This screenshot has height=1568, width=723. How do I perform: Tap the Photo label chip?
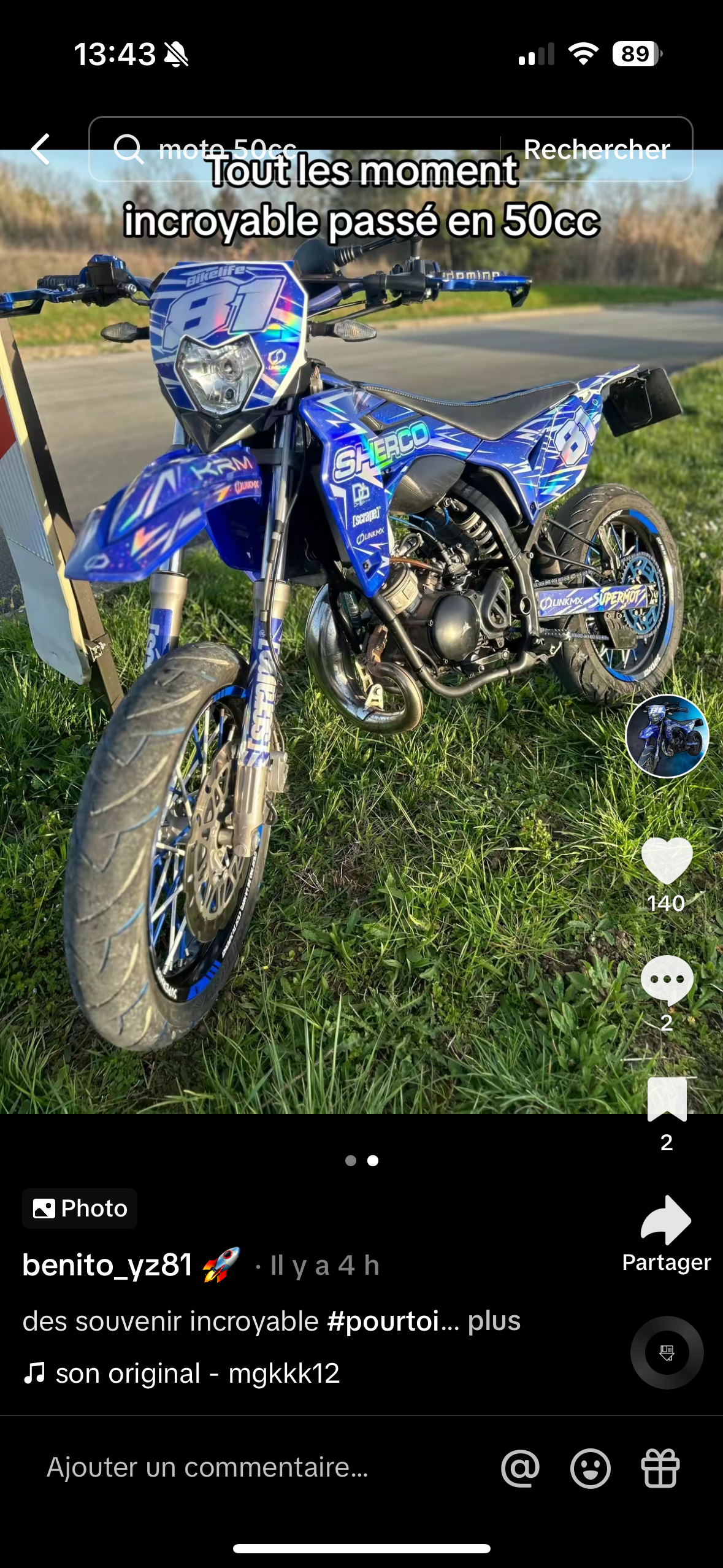point(80,1209)
